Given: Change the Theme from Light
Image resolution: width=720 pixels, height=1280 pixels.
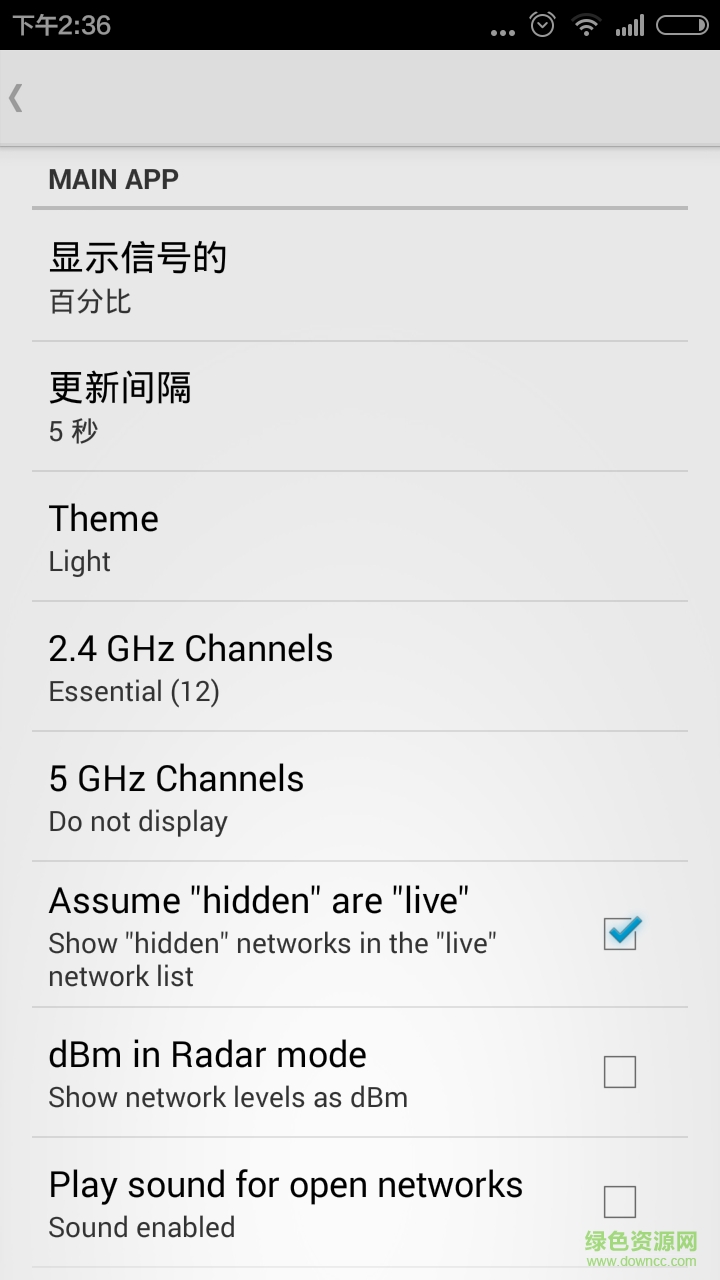Looking at the screenshot, I should [360, 535].
